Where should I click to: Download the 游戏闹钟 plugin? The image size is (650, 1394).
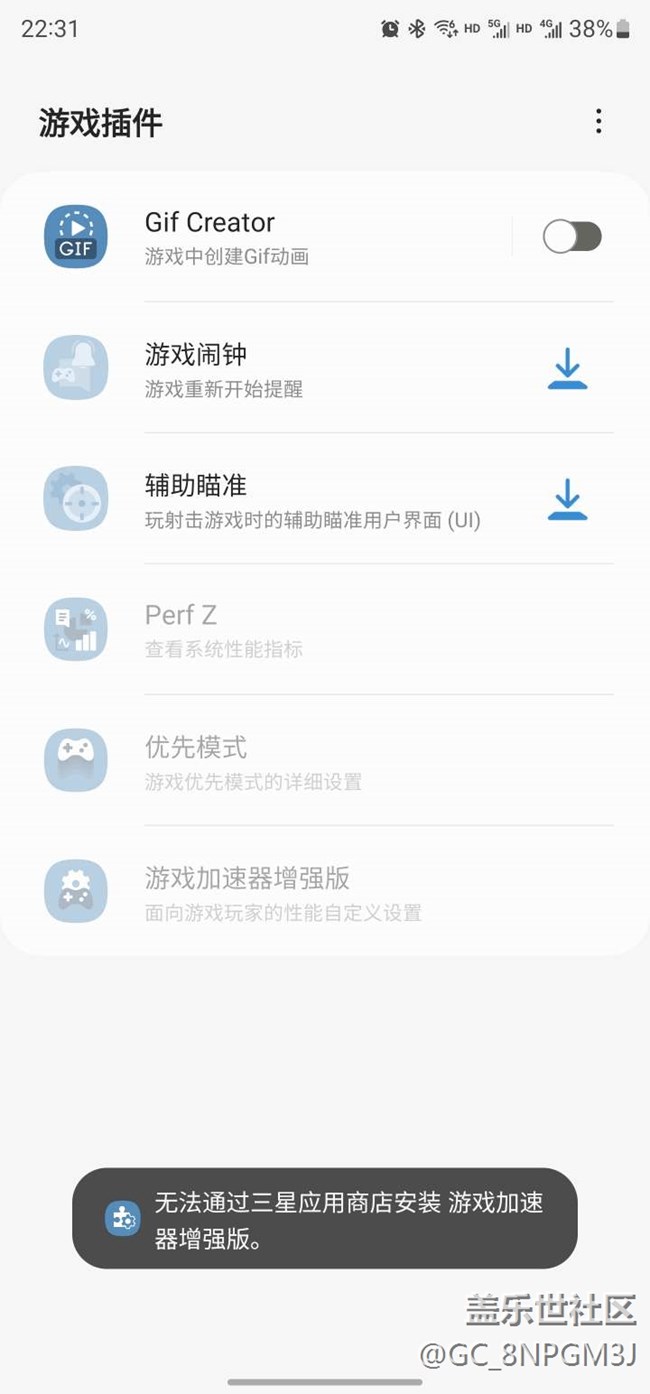(x=567, y=368)
